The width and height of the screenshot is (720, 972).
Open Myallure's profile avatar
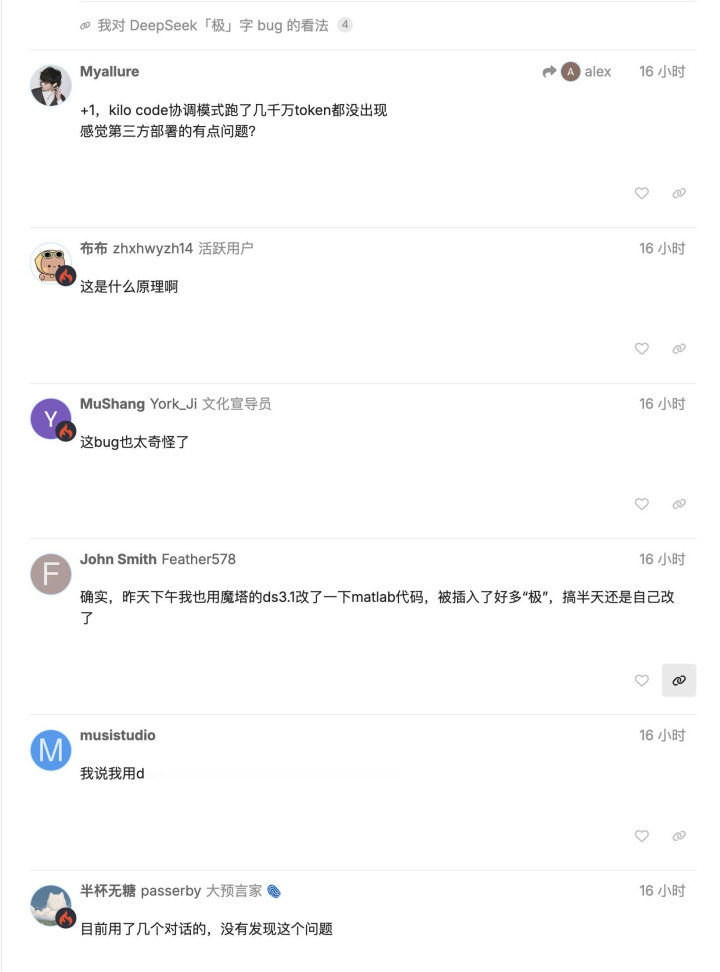(51, 85)
